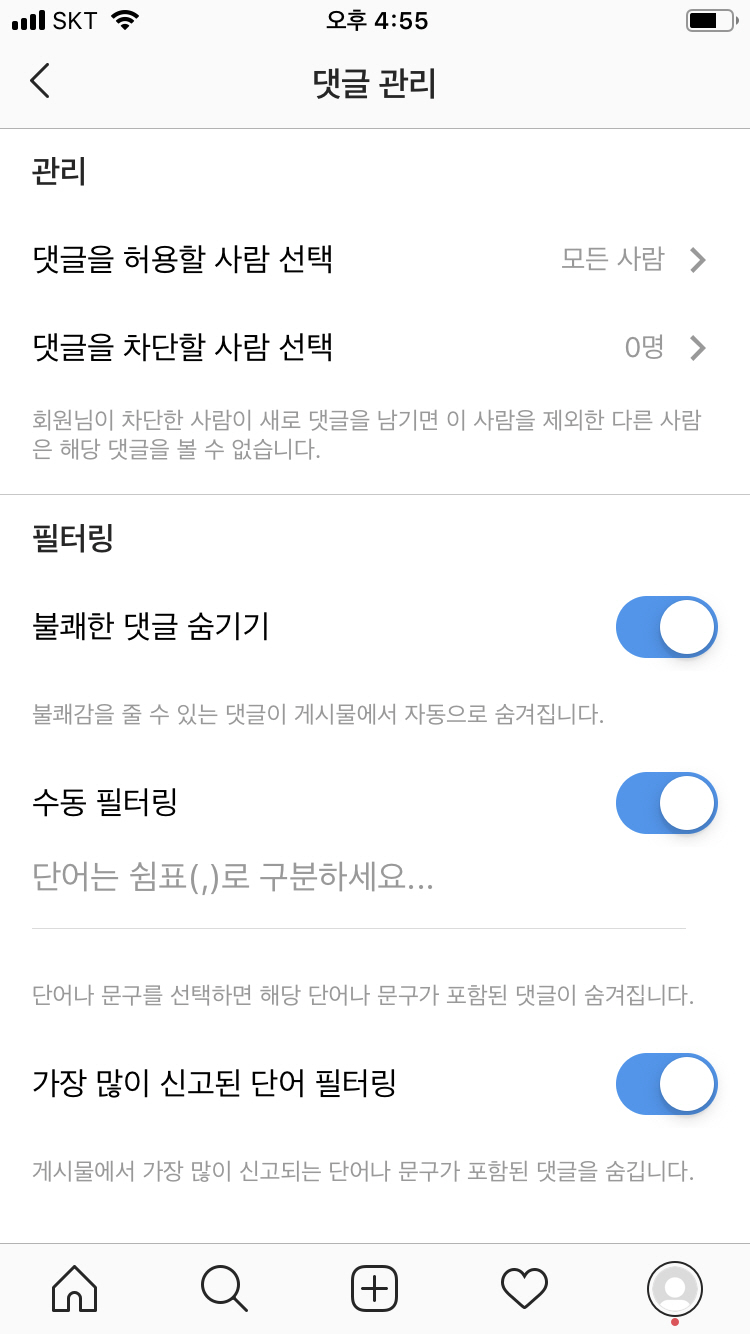
Task: Create a new post with plus tab
Action: pos(374,1288)
